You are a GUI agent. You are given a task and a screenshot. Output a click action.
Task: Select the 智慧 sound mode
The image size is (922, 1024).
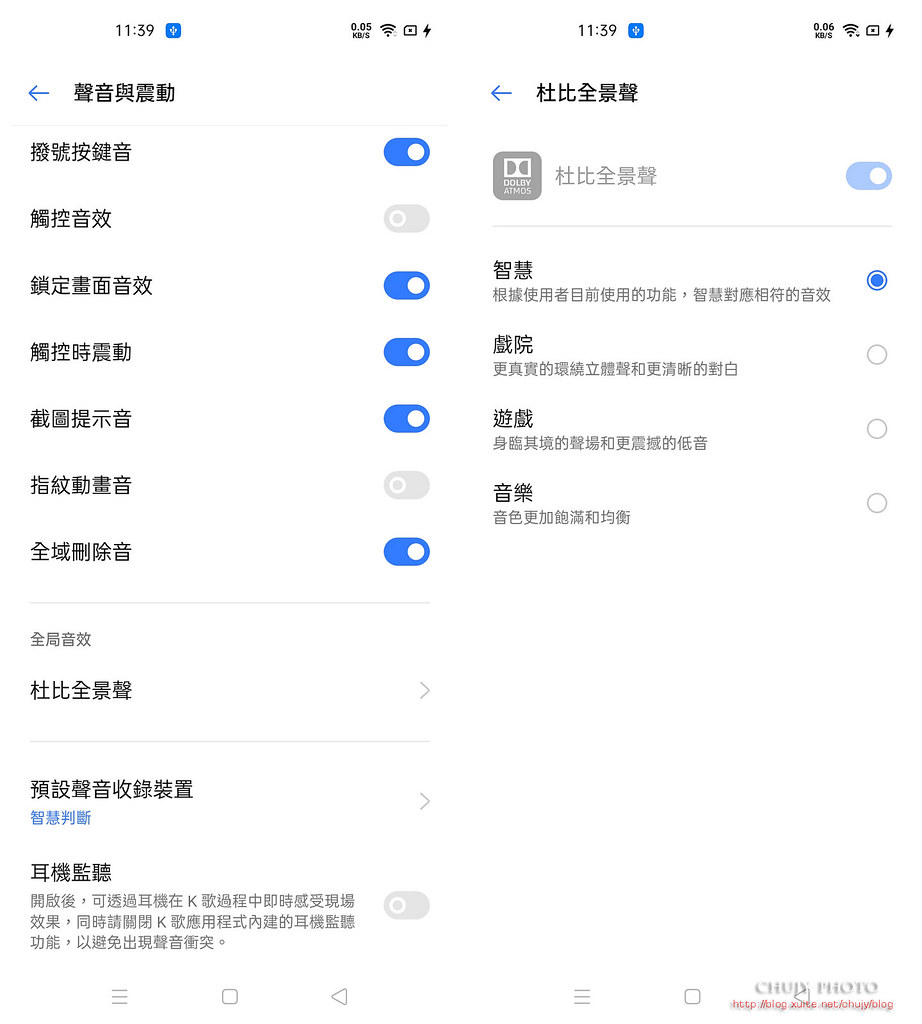[x=876, y=281]
